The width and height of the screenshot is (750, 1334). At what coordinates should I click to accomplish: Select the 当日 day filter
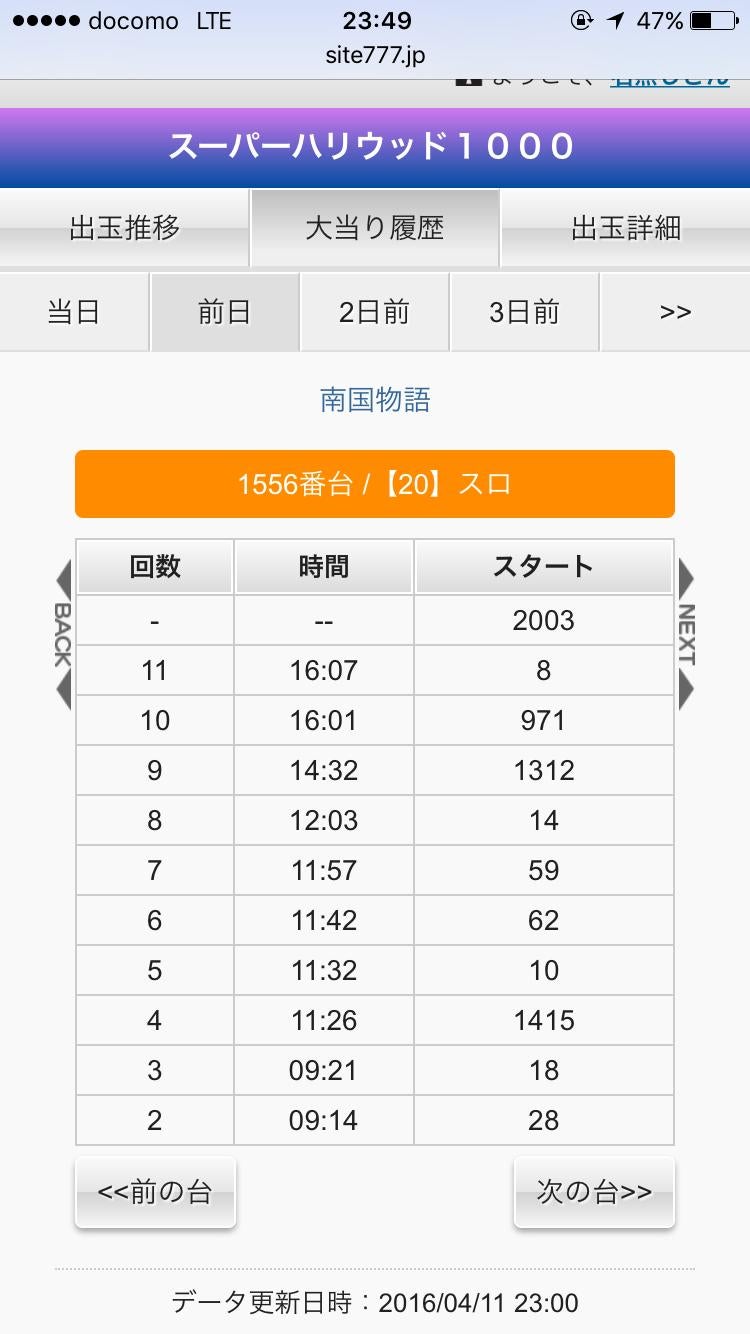pos(75,311)
